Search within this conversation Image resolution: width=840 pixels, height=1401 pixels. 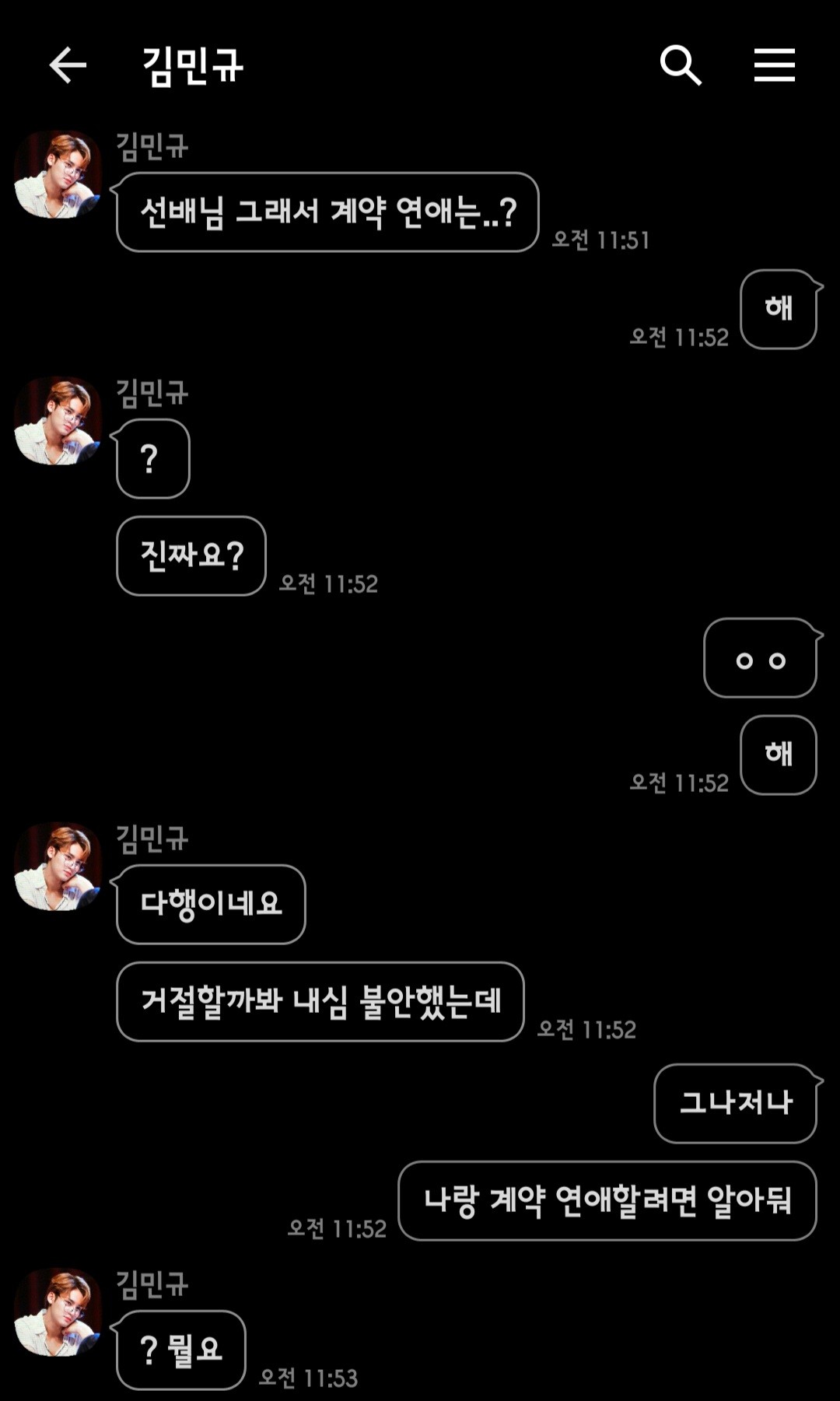pos(681,65)
